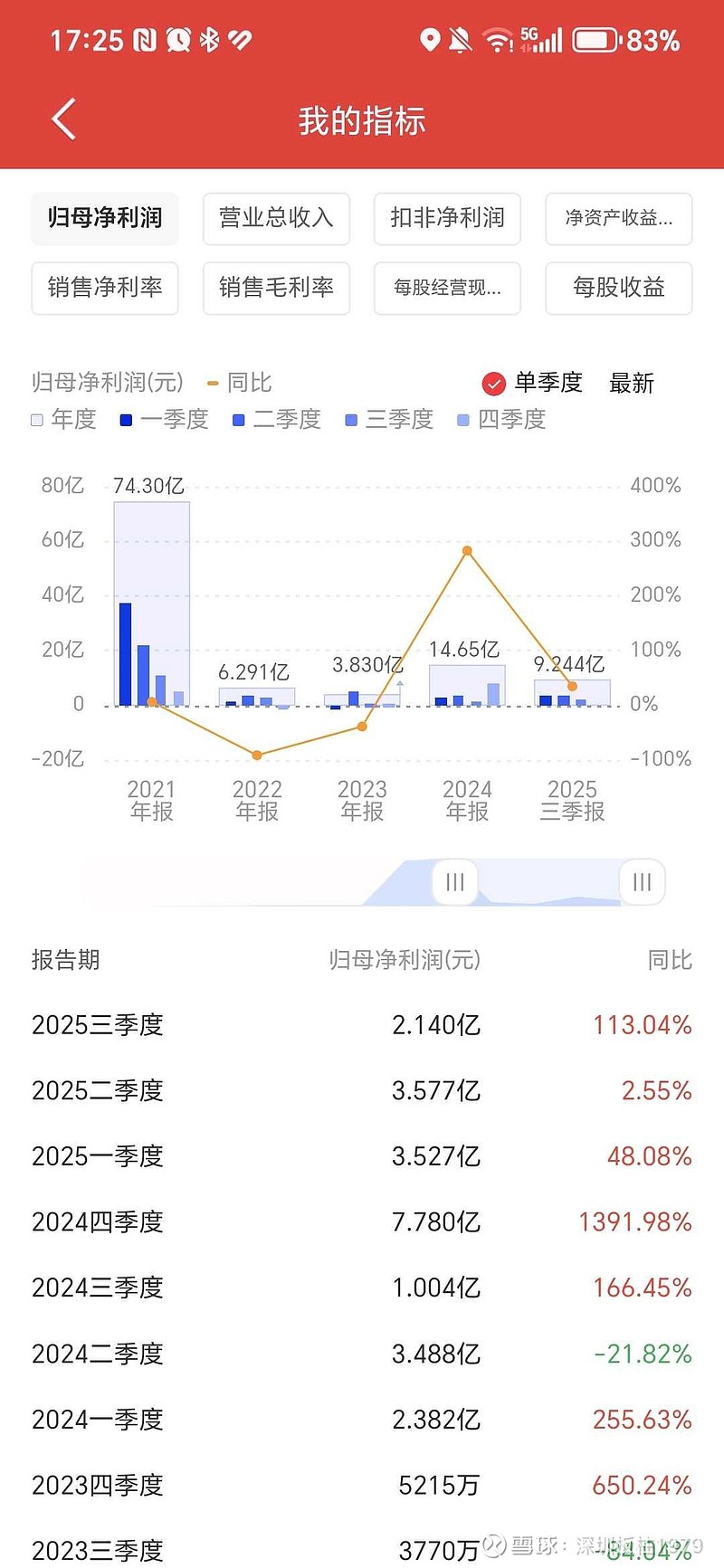Switch to the 归母净利润 metric tab
The width and height of the screenshot is (724, 1568).
tap(104, 219)
